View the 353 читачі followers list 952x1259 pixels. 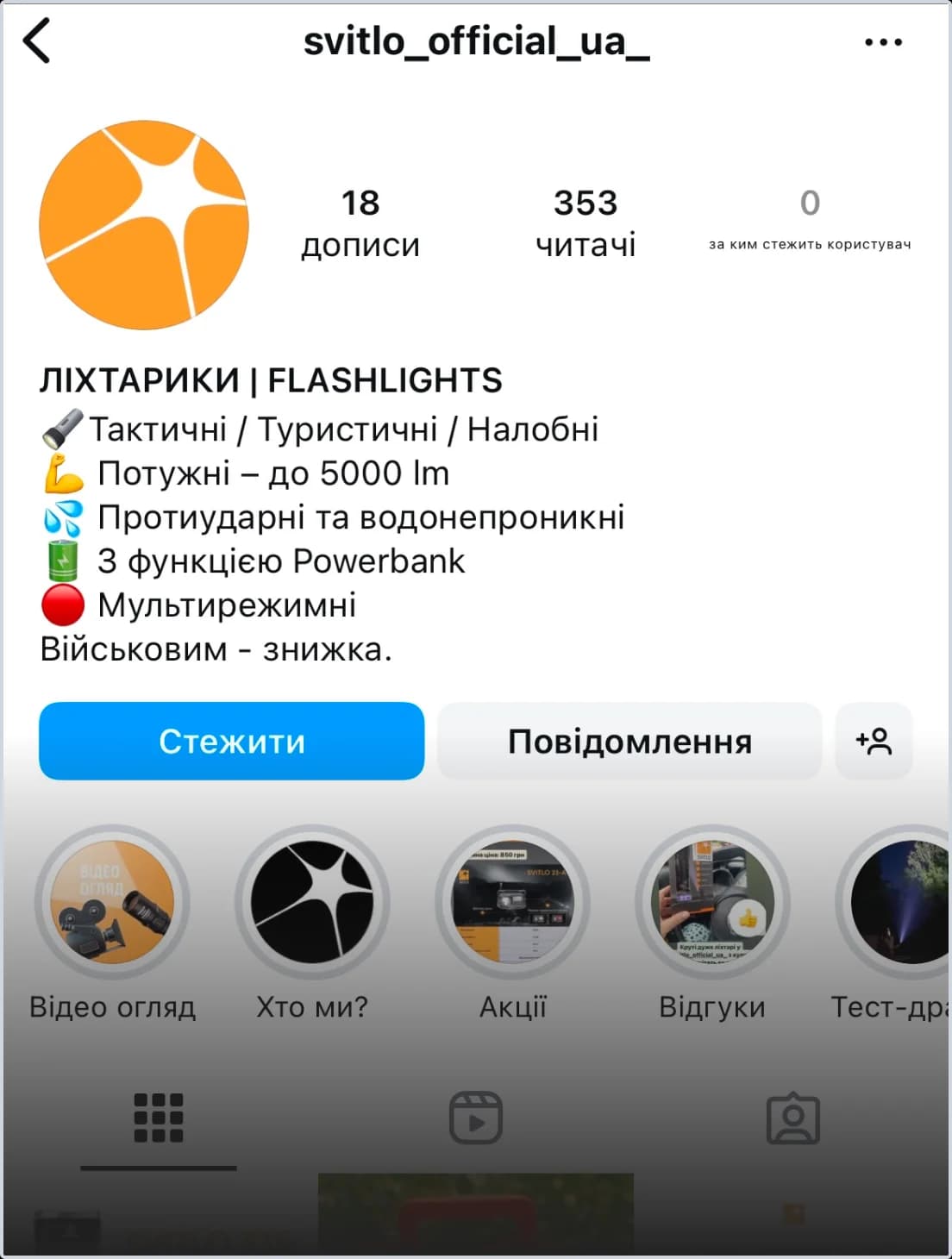586,222
